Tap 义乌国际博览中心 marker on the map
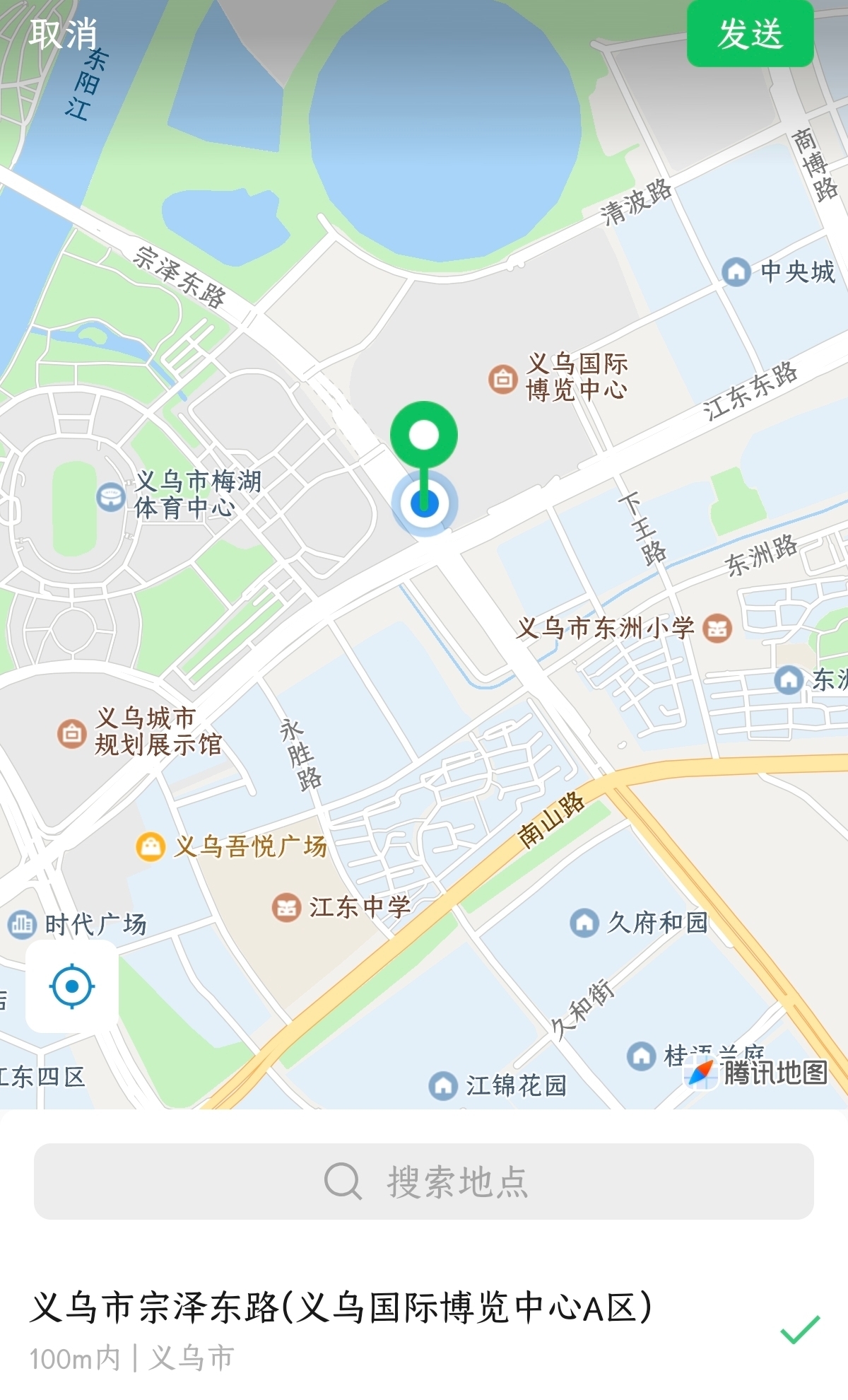 coord(503,379)
